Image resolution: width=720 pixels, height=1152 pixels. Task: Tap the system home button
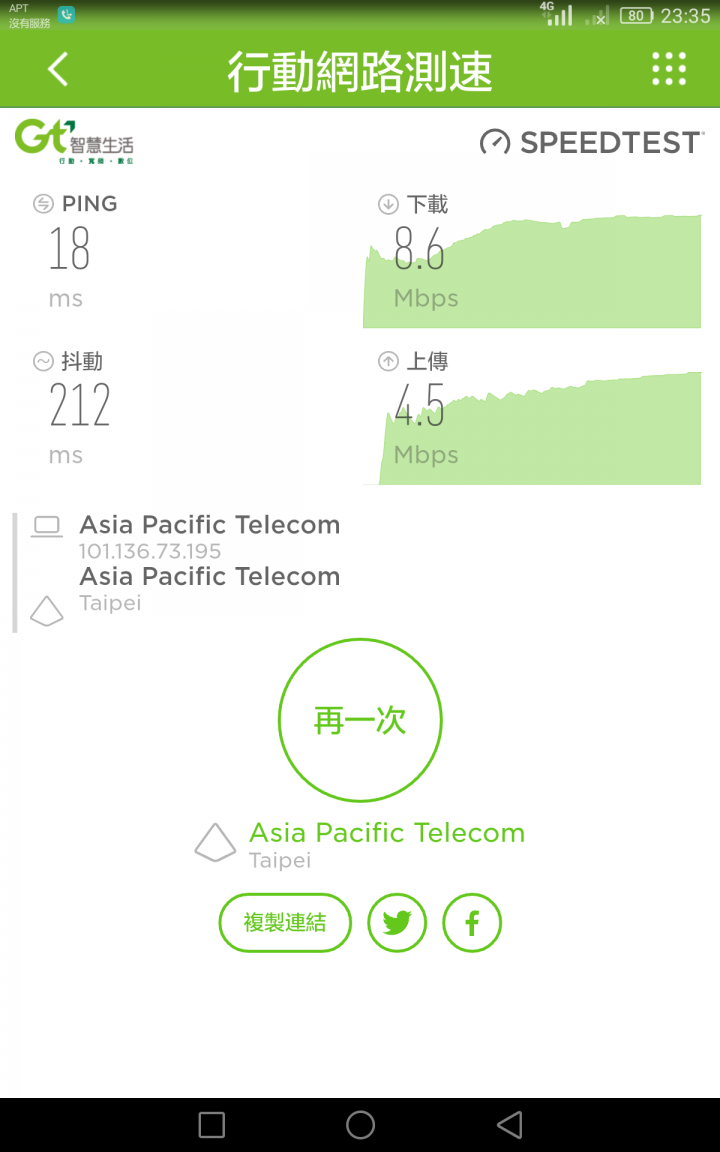coord(360,1125)
